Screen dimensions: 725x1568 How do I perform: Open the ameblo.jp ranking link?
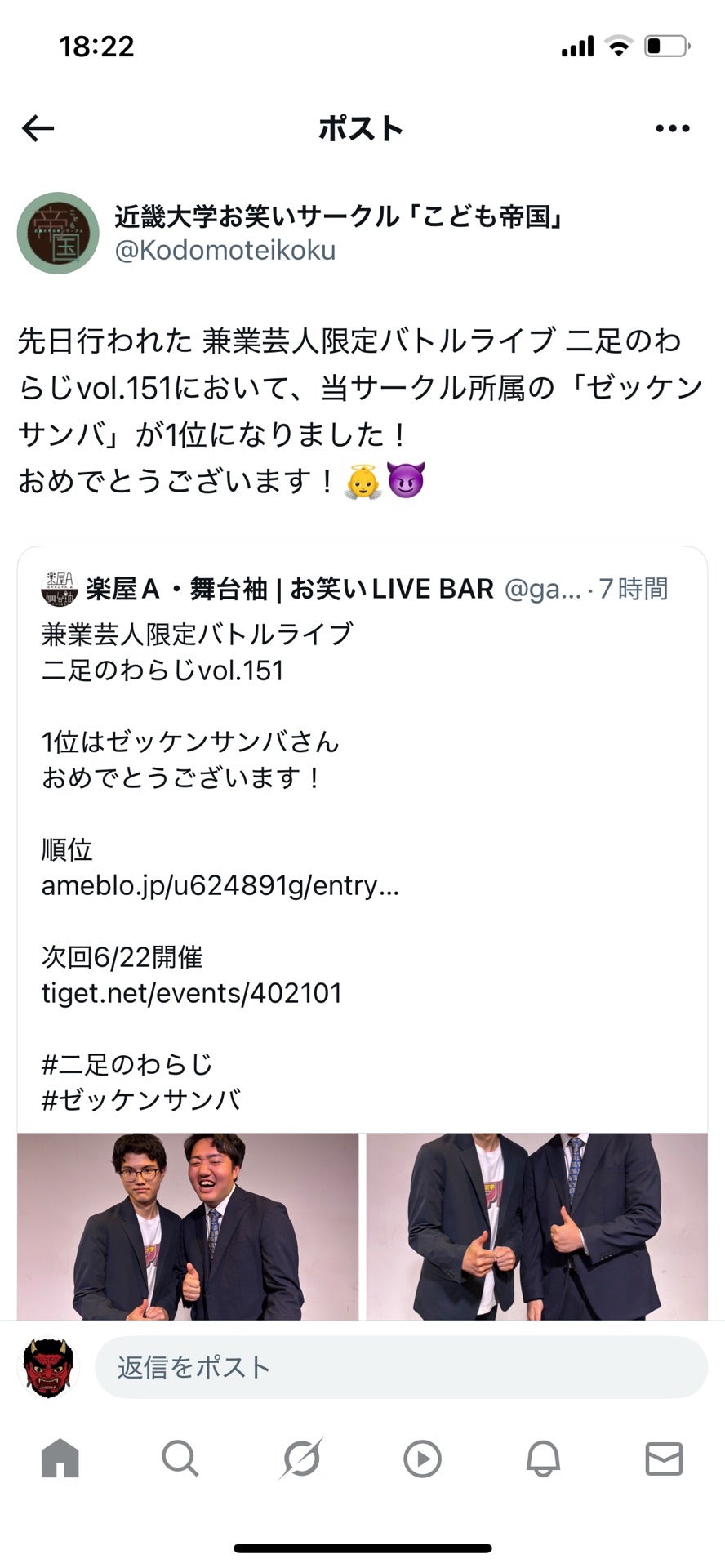(220, 885)
